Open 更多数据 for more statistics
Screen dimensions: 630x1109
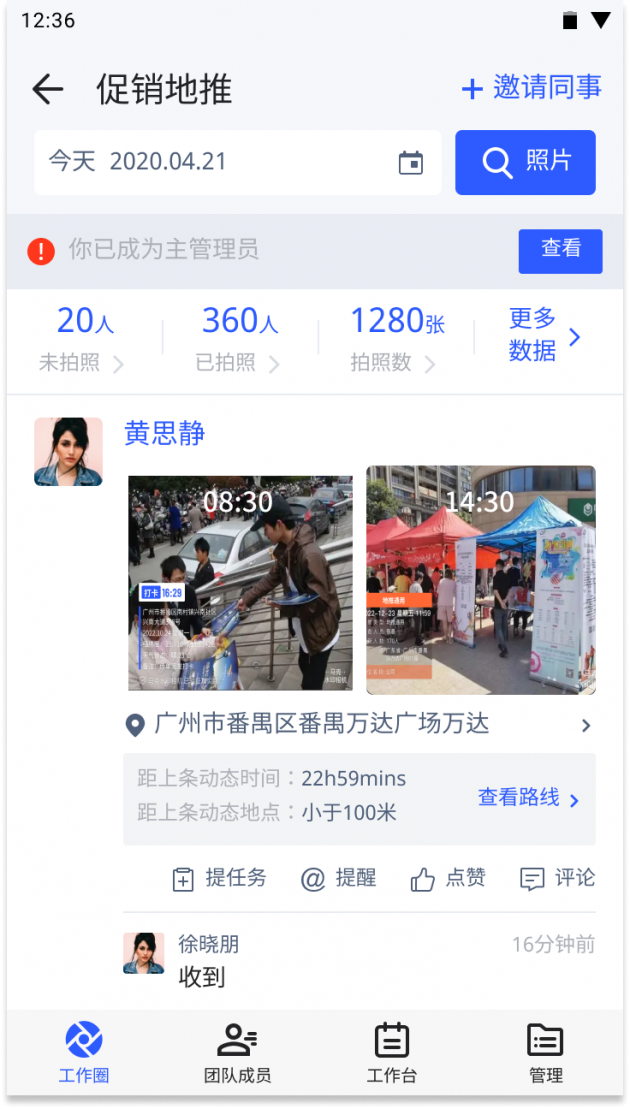click(544, 335)
